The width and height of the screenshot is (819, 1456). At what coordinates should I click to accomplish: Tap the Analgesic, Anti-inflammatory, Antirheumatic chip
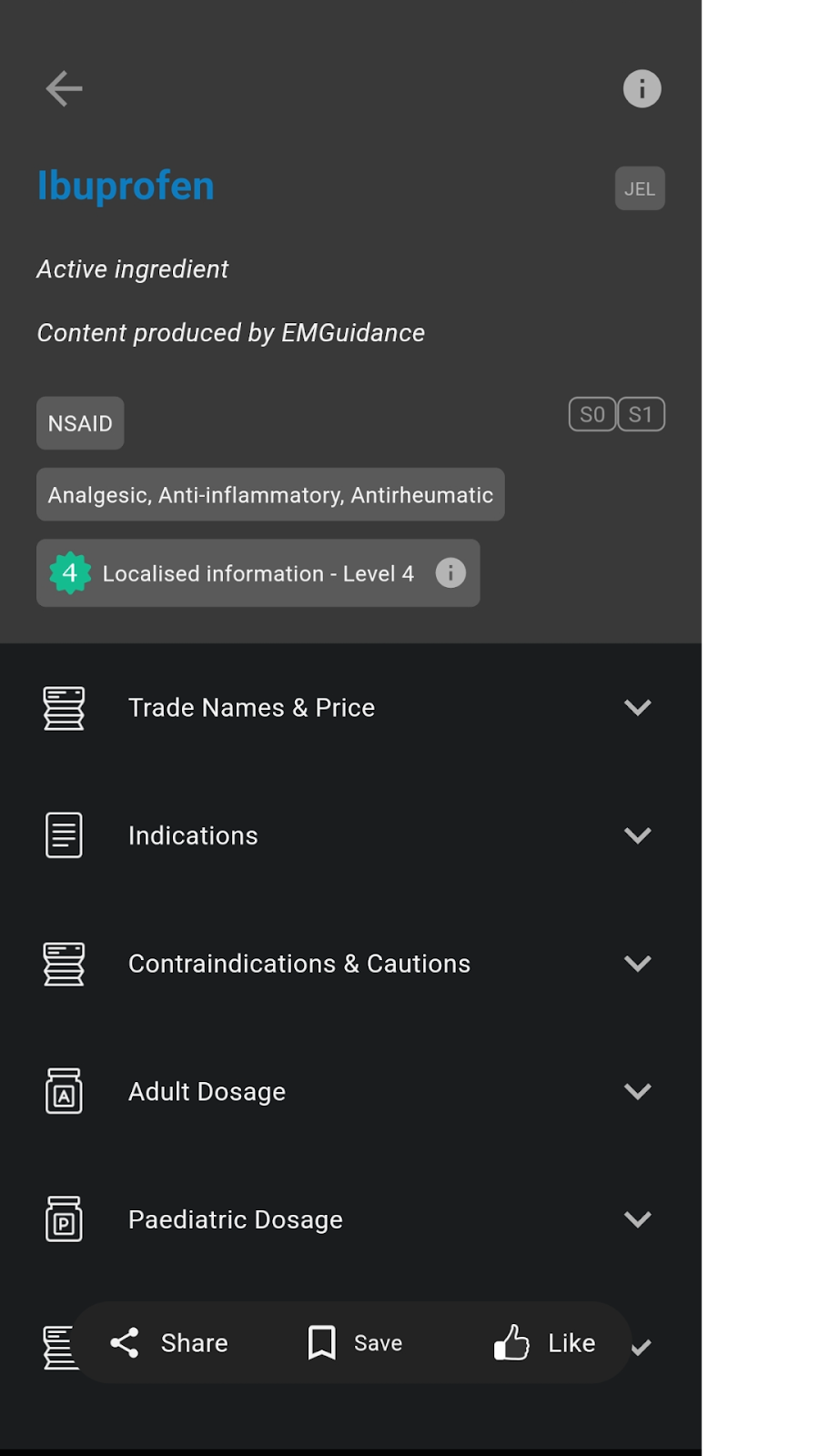point(270,495)
